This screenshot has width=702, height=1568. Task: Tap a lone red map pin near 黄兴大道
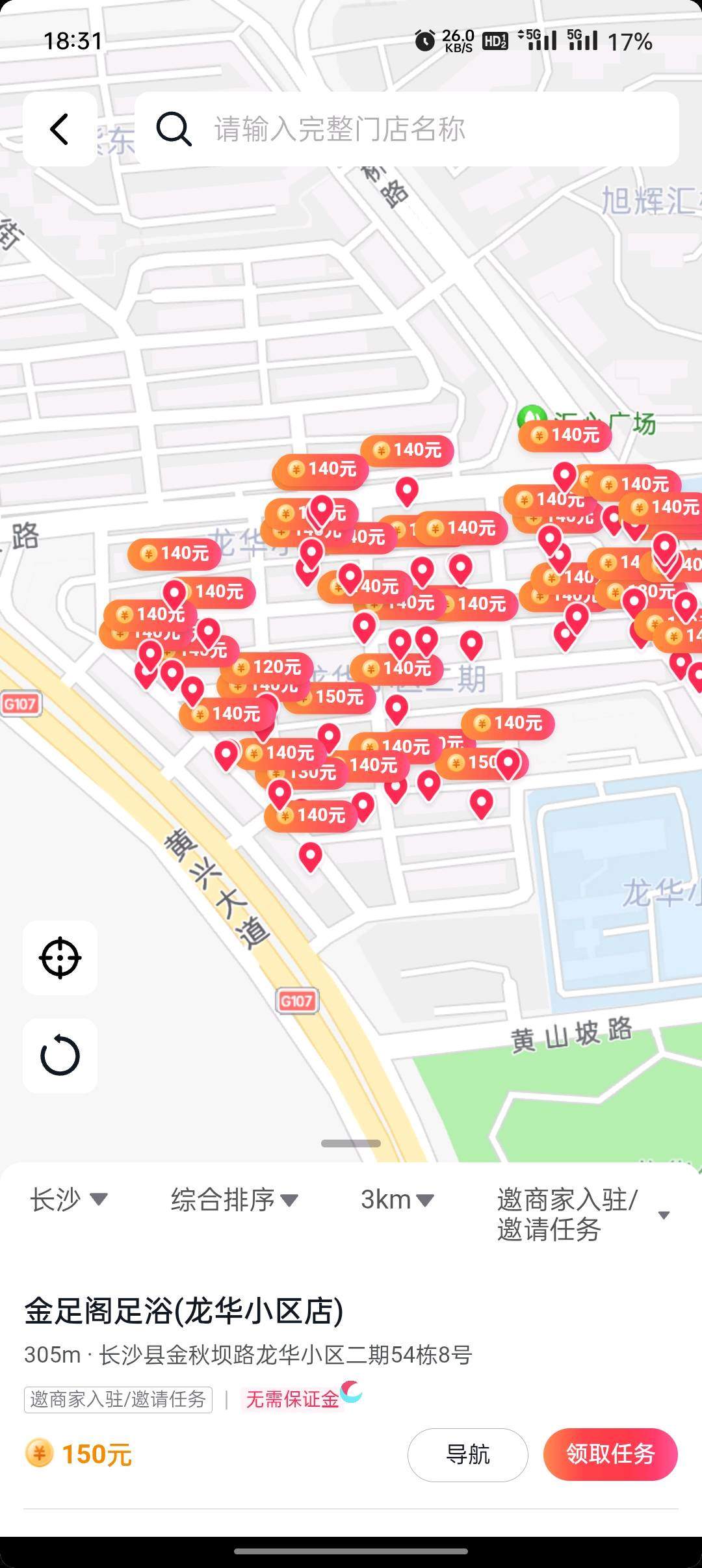[311, 857]
